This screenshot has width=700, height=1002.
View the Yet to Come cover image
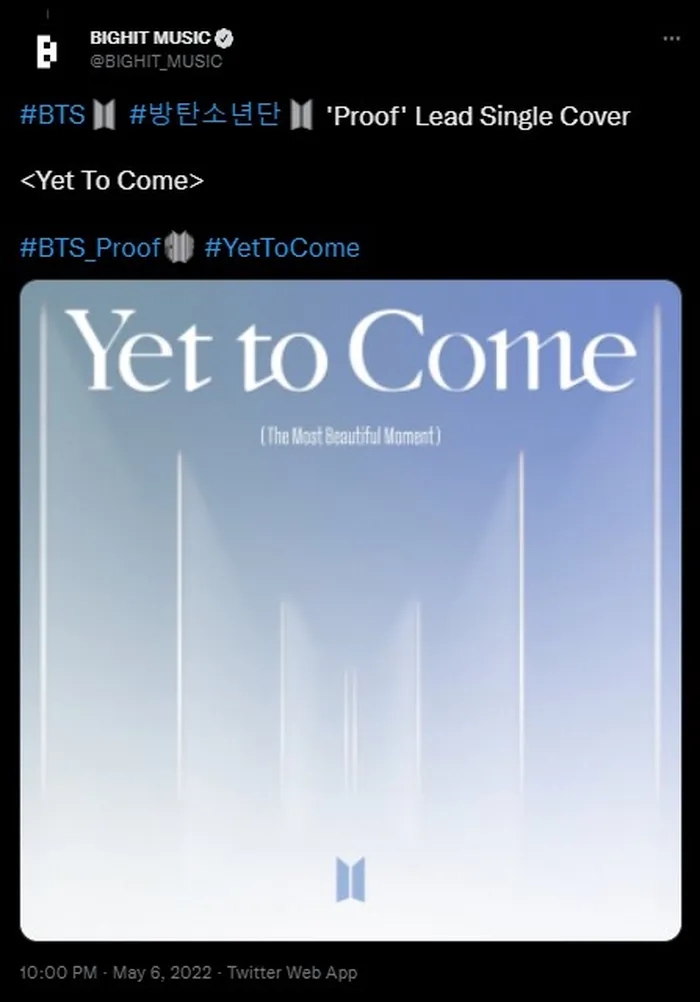pos(350,610)
